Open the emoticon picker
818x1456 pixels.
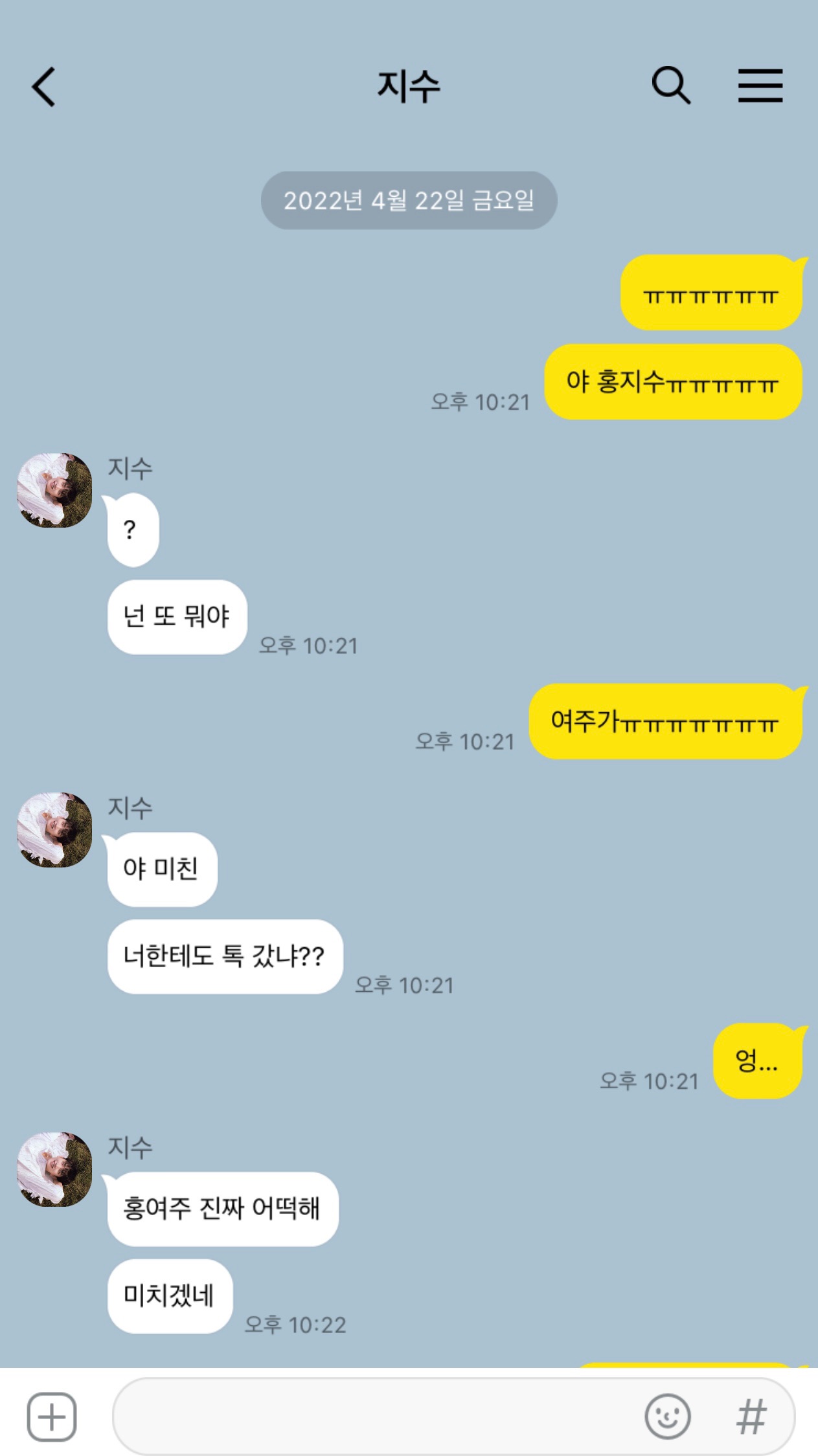tap(667, 1417)
